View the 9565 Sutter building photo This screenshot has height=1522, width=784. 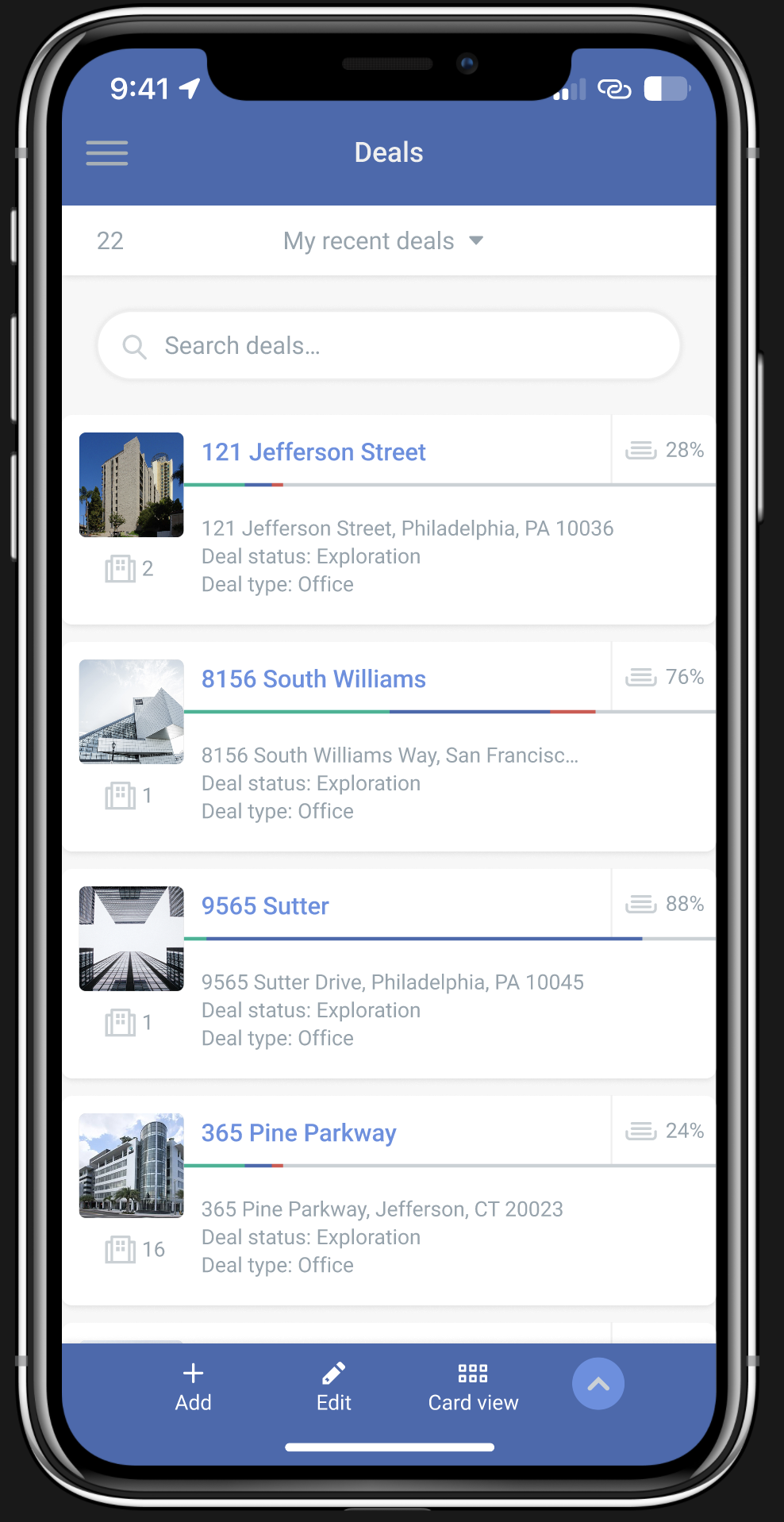(132, 939)
